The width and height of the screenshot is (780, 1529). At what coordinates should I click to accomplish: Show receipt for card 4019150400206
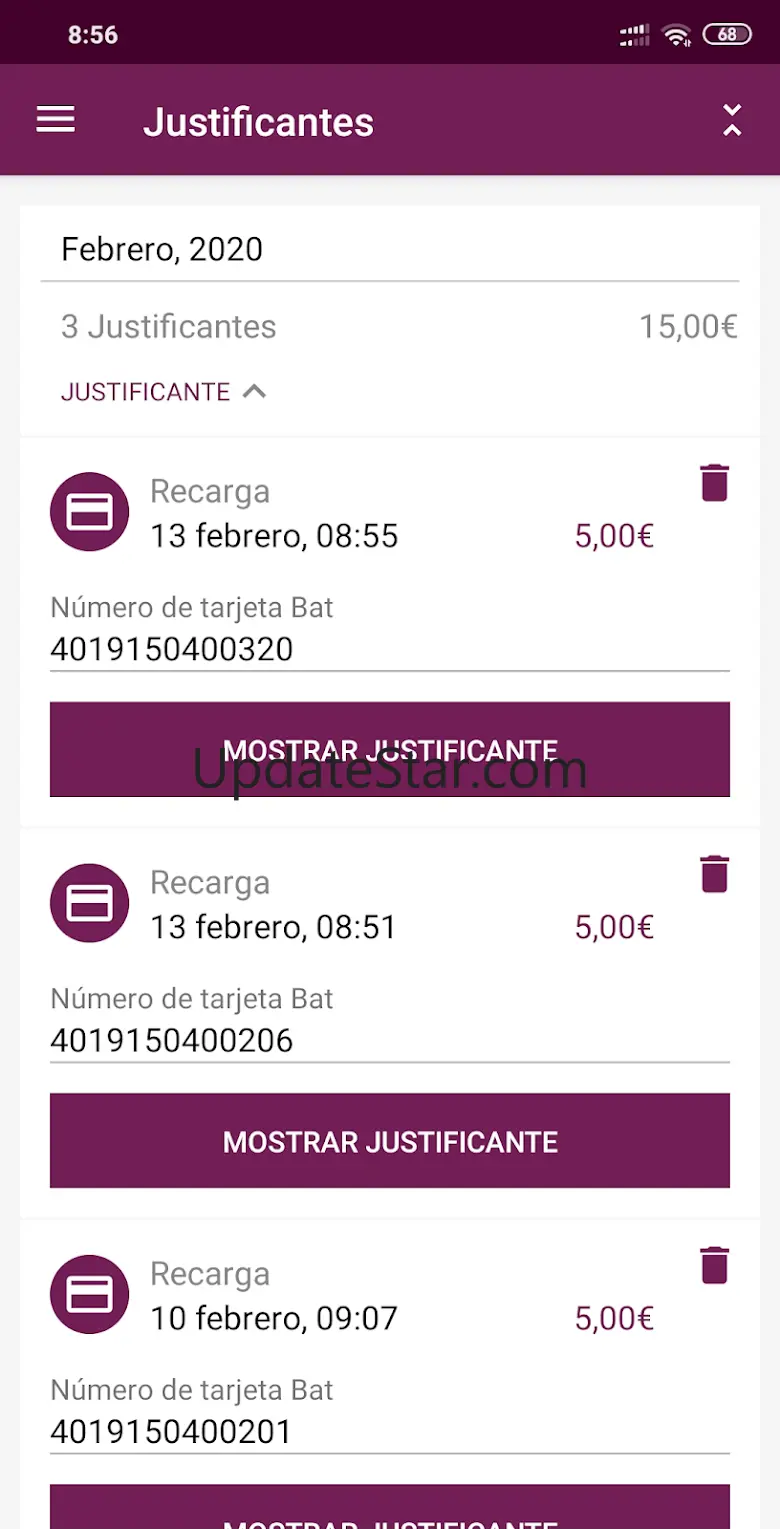(x=390, y=1141)
